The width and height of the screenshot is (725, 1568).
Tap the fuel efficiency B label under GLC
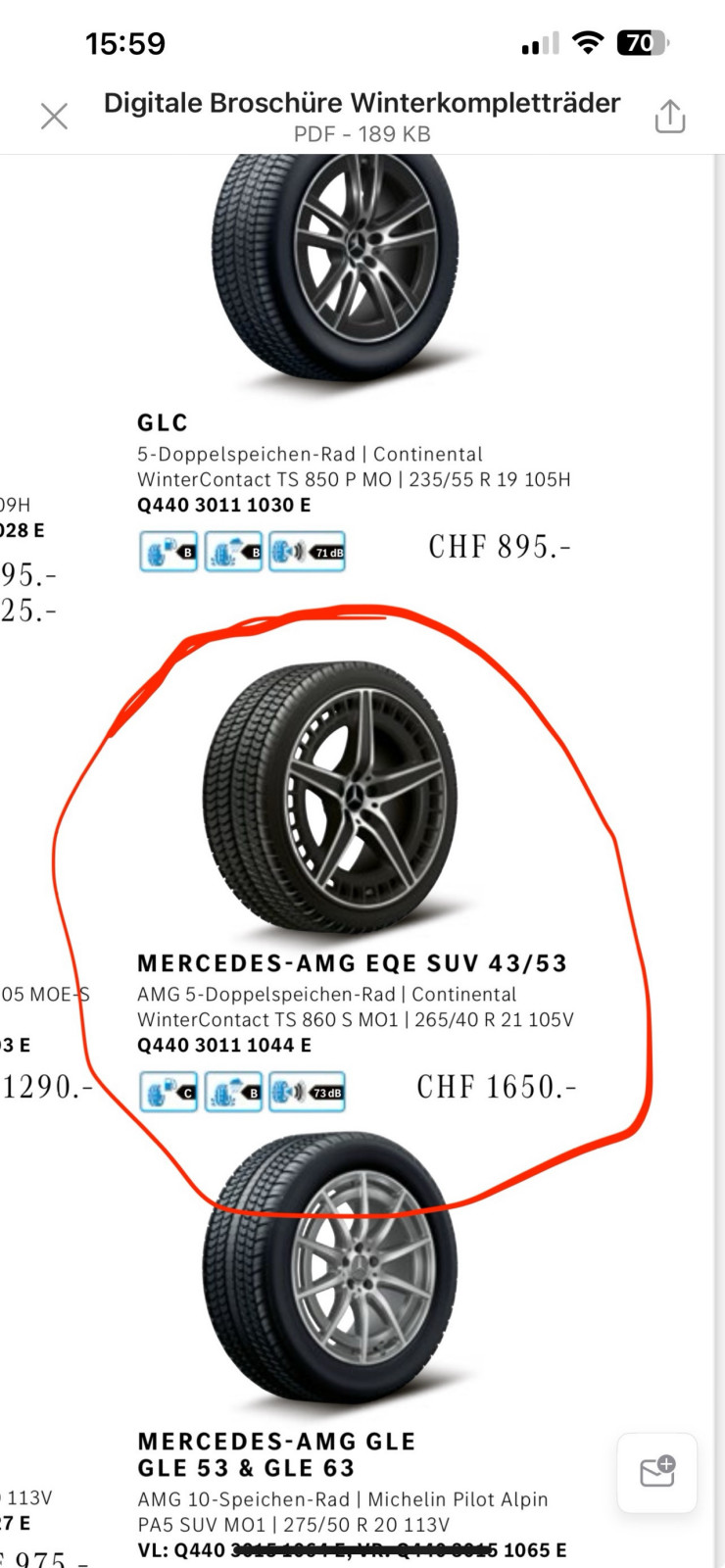coord(169,551)
